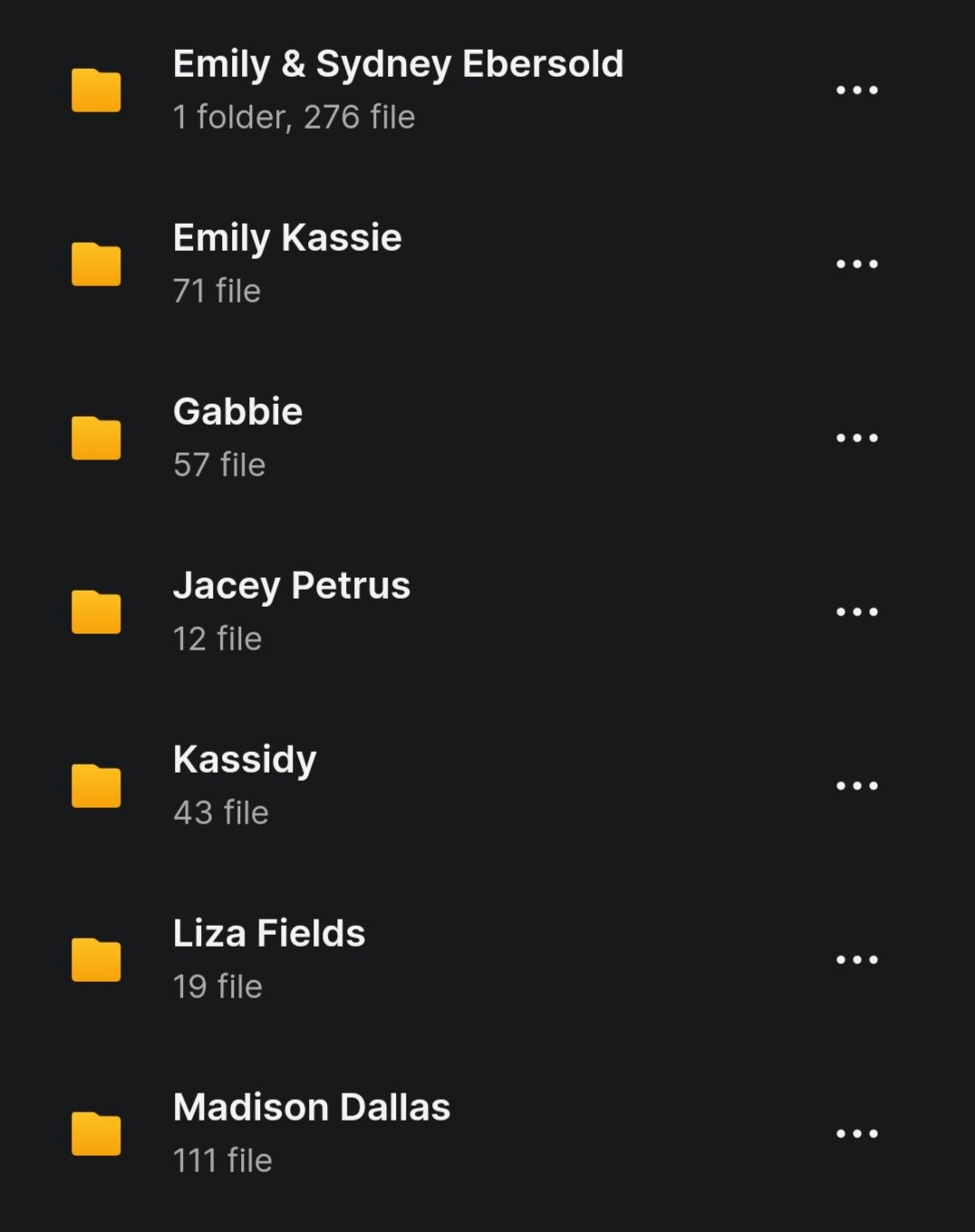
Task: Show more options for Kassidy
Action: tap(856, 786)
